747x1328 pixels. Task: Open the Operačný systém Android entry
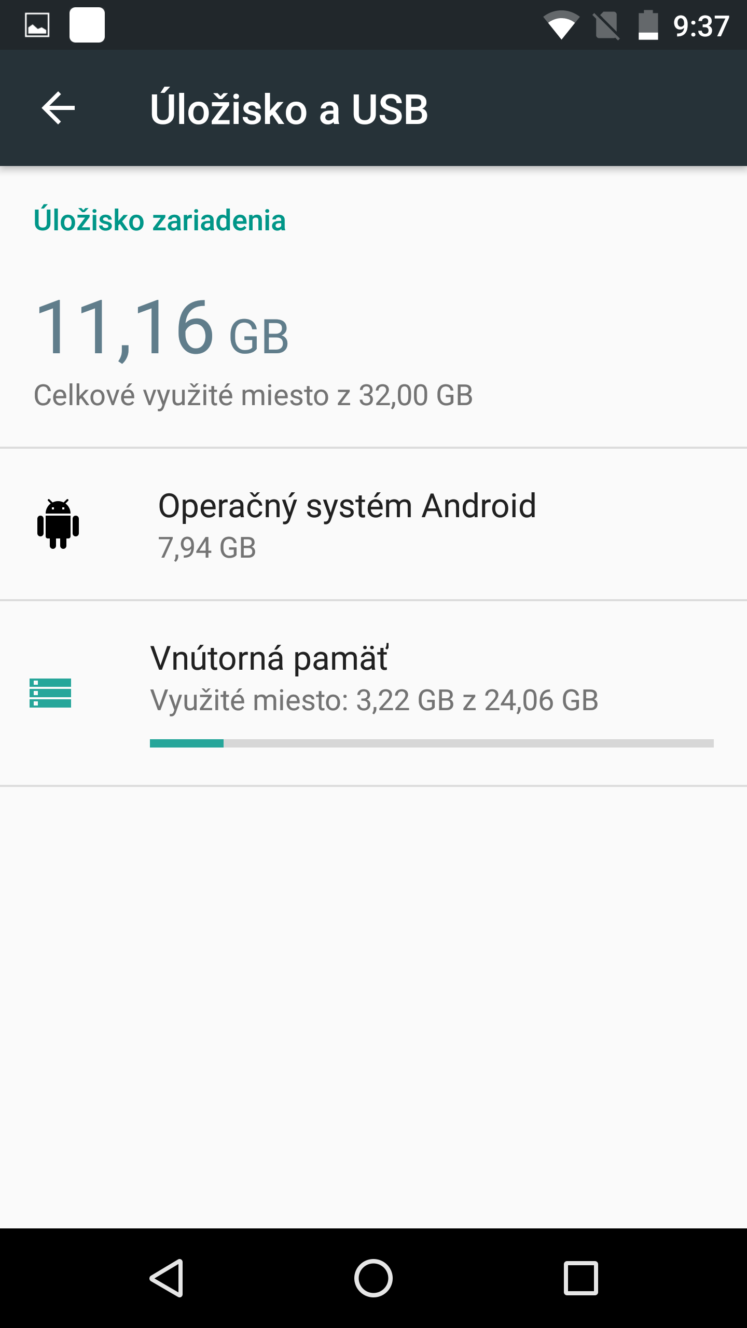[373, 524]
